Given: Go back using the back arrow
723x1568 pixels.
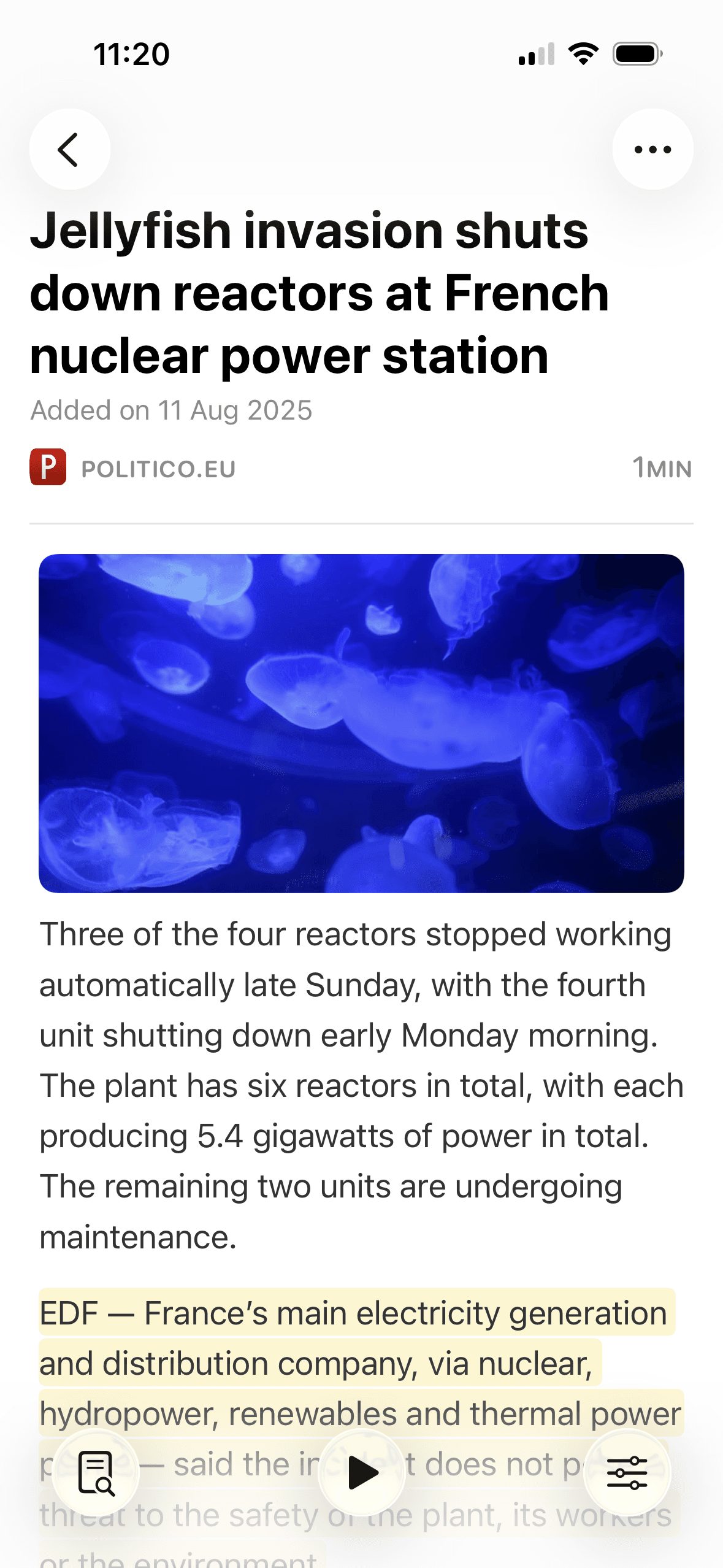Looking at the screenshot, I should pos(69,149).
